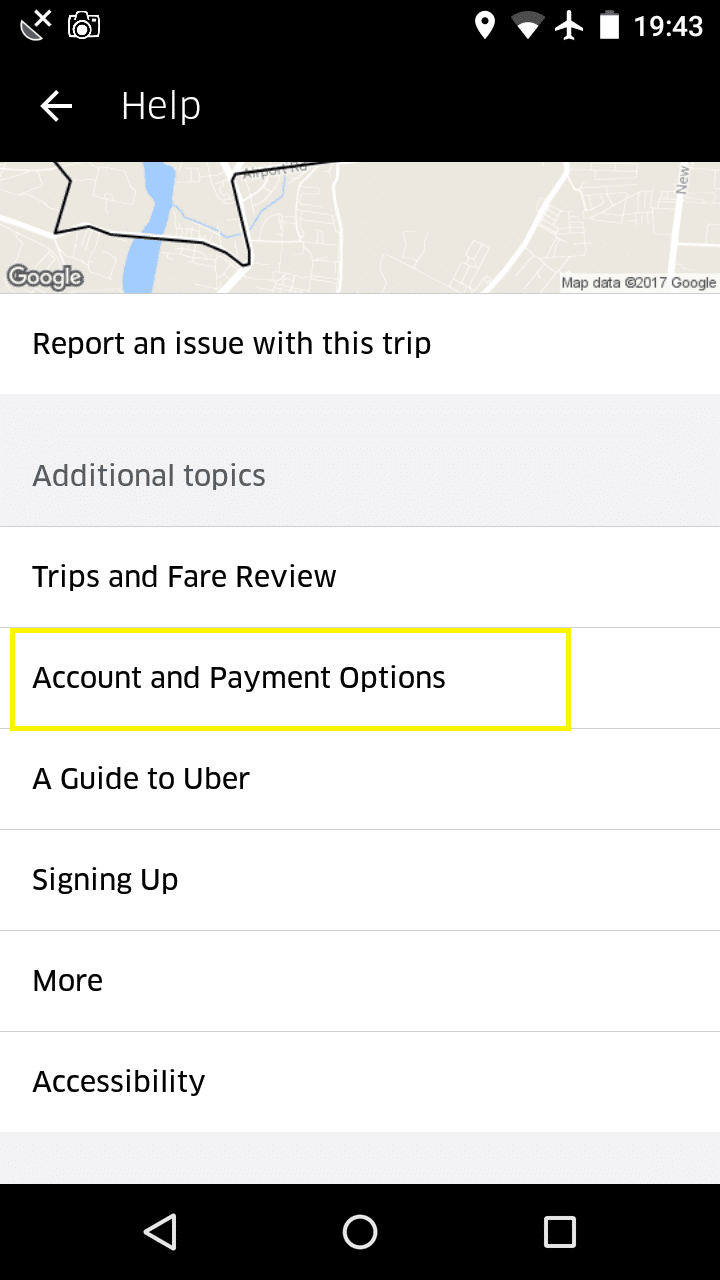Open Account and Payment Options

(239, 678)
